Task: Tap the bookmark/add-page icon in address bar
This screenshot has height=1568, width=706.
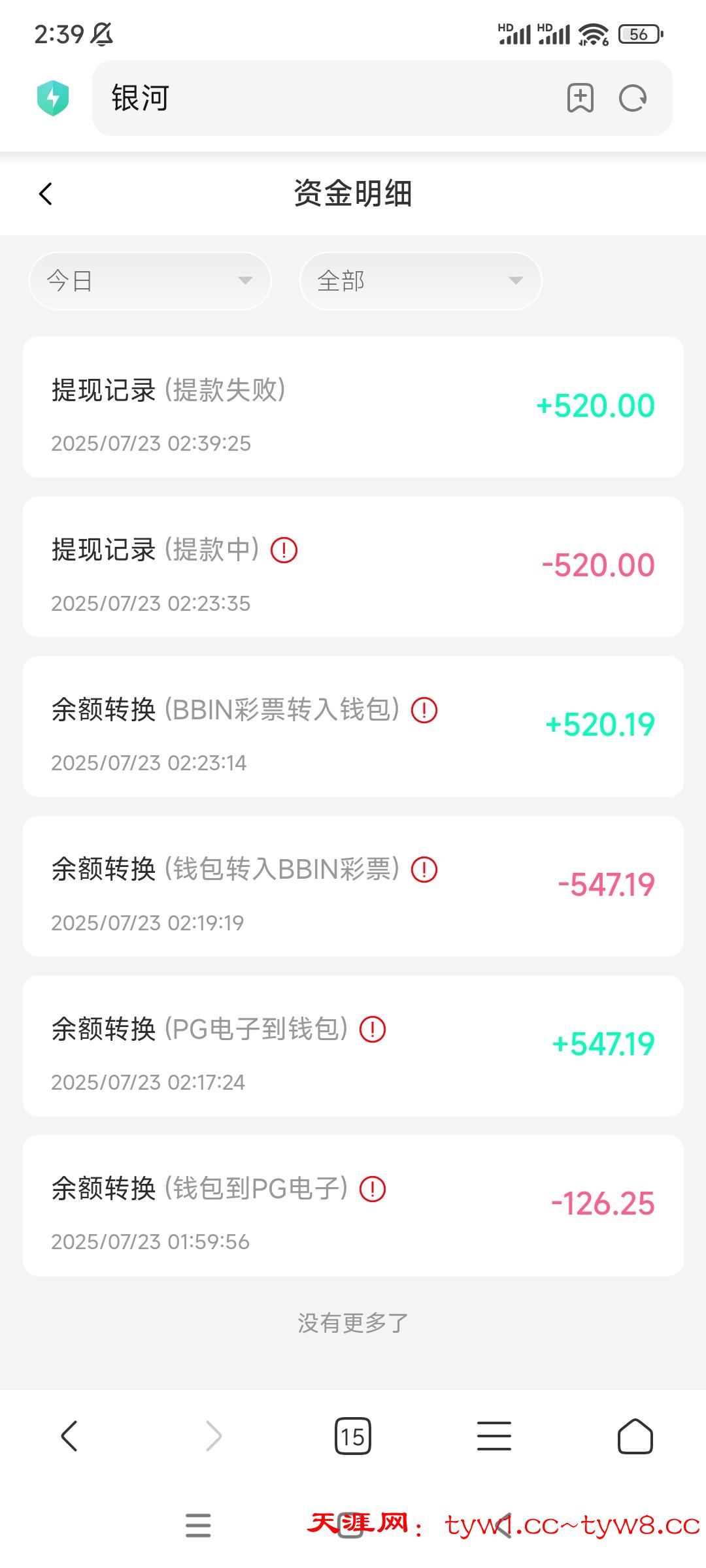Action: pyautogui.click(x=579, y=98)
